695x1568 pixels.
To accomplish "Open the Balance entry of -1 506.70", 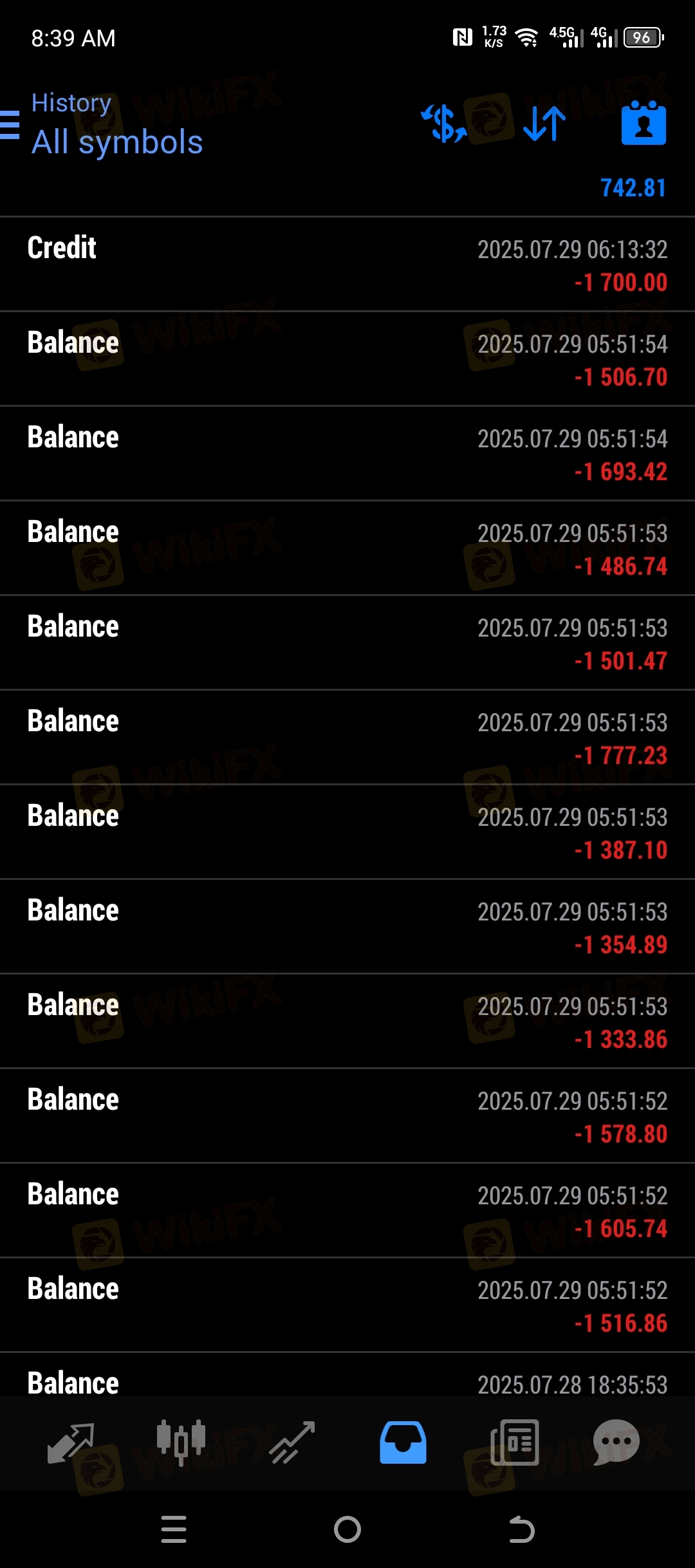I will (347, 359).
